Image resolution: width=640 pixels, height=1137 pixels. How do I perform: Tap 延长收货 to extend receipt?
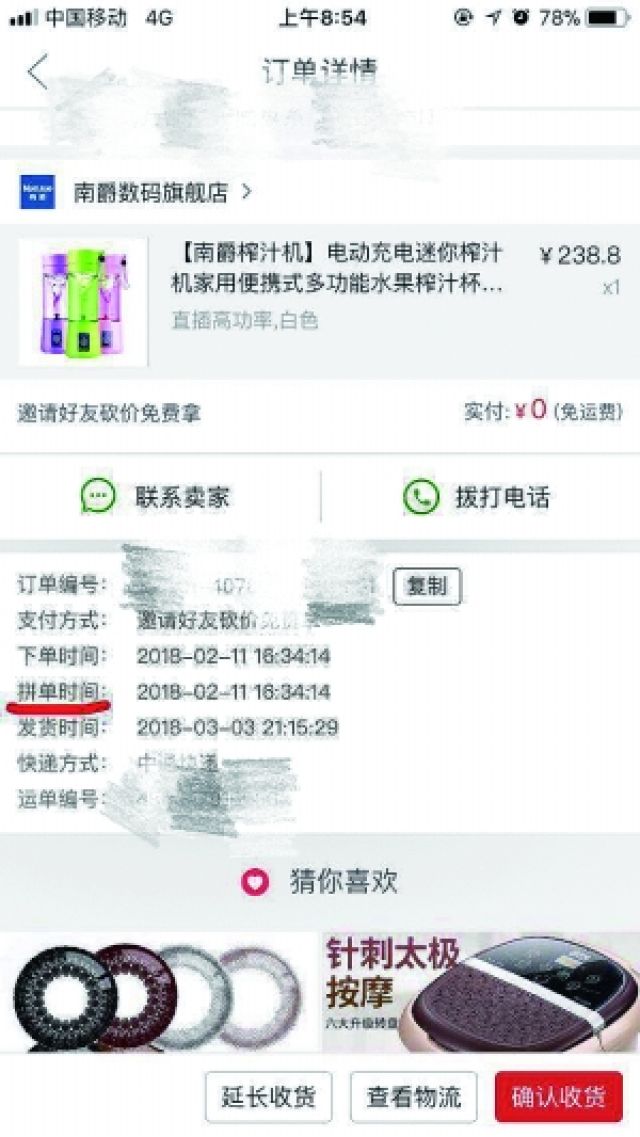click(268, 1097)
